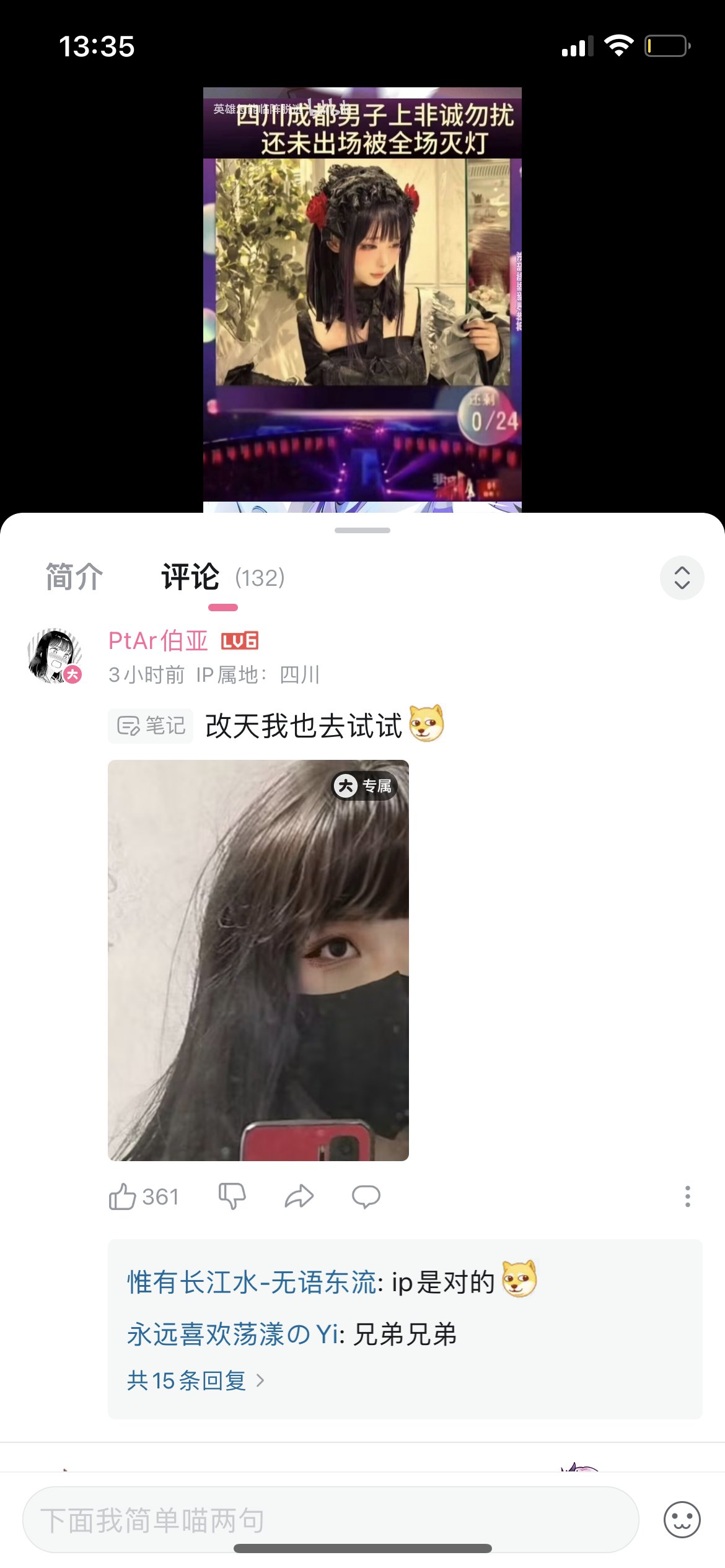Image resolution: width=725 pixels, height=1568 pixels.
Task: Dislike PtAr伯亚's comment
Action: tap(232, 1196)
